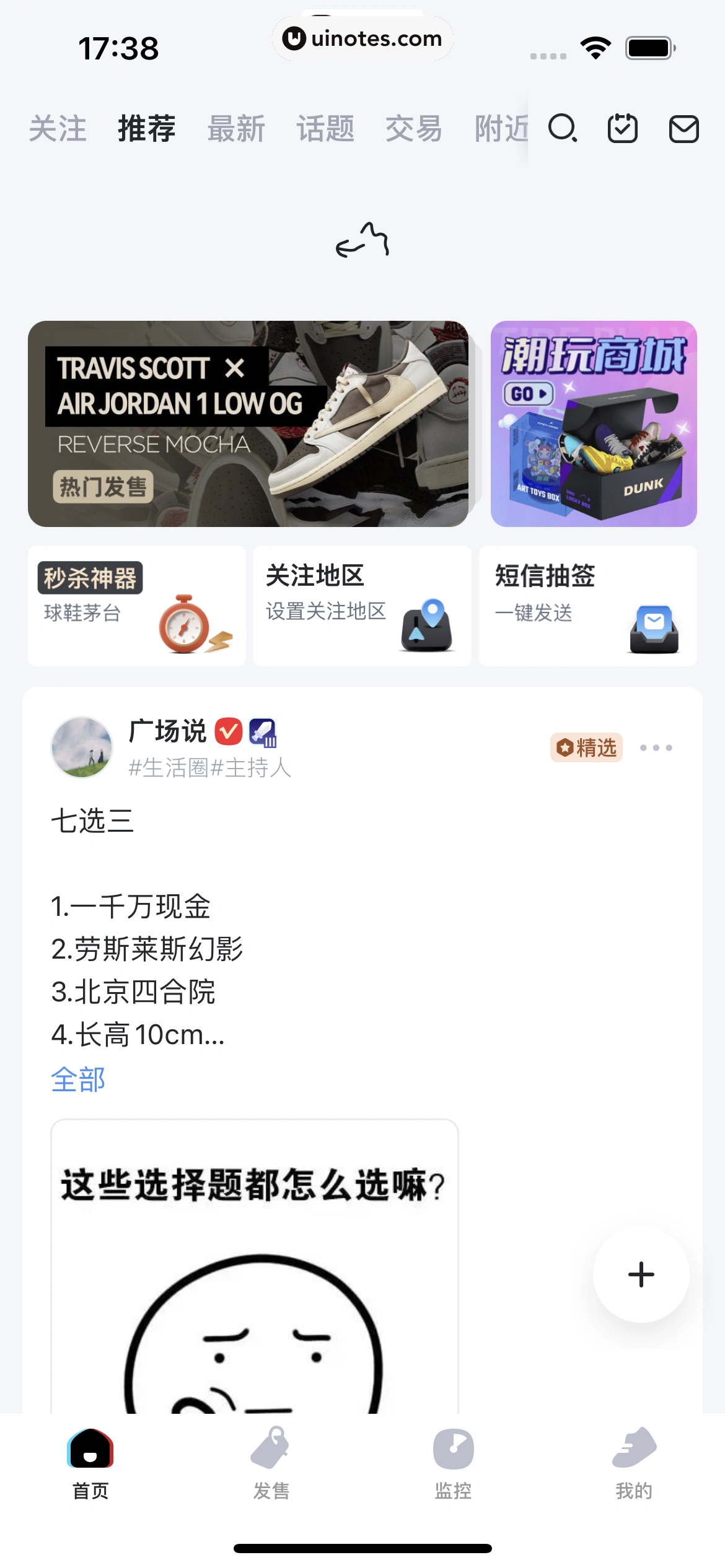
Task: Switch to the 话题 tab
Action: (325, 129)
